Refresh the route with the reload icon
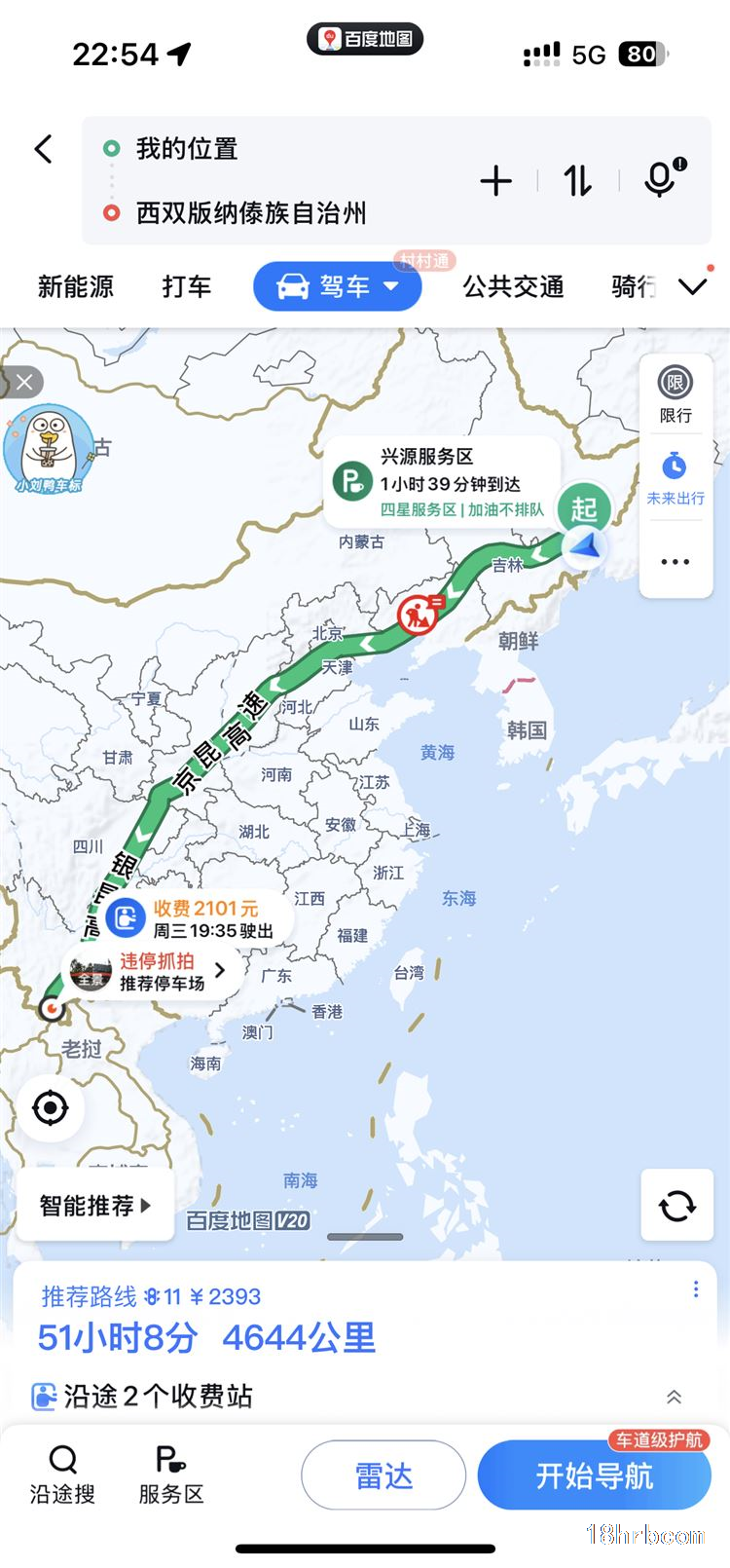The height and width of the screenshot is (1568, 730). pyautogui.click(x=677, y=1206)
